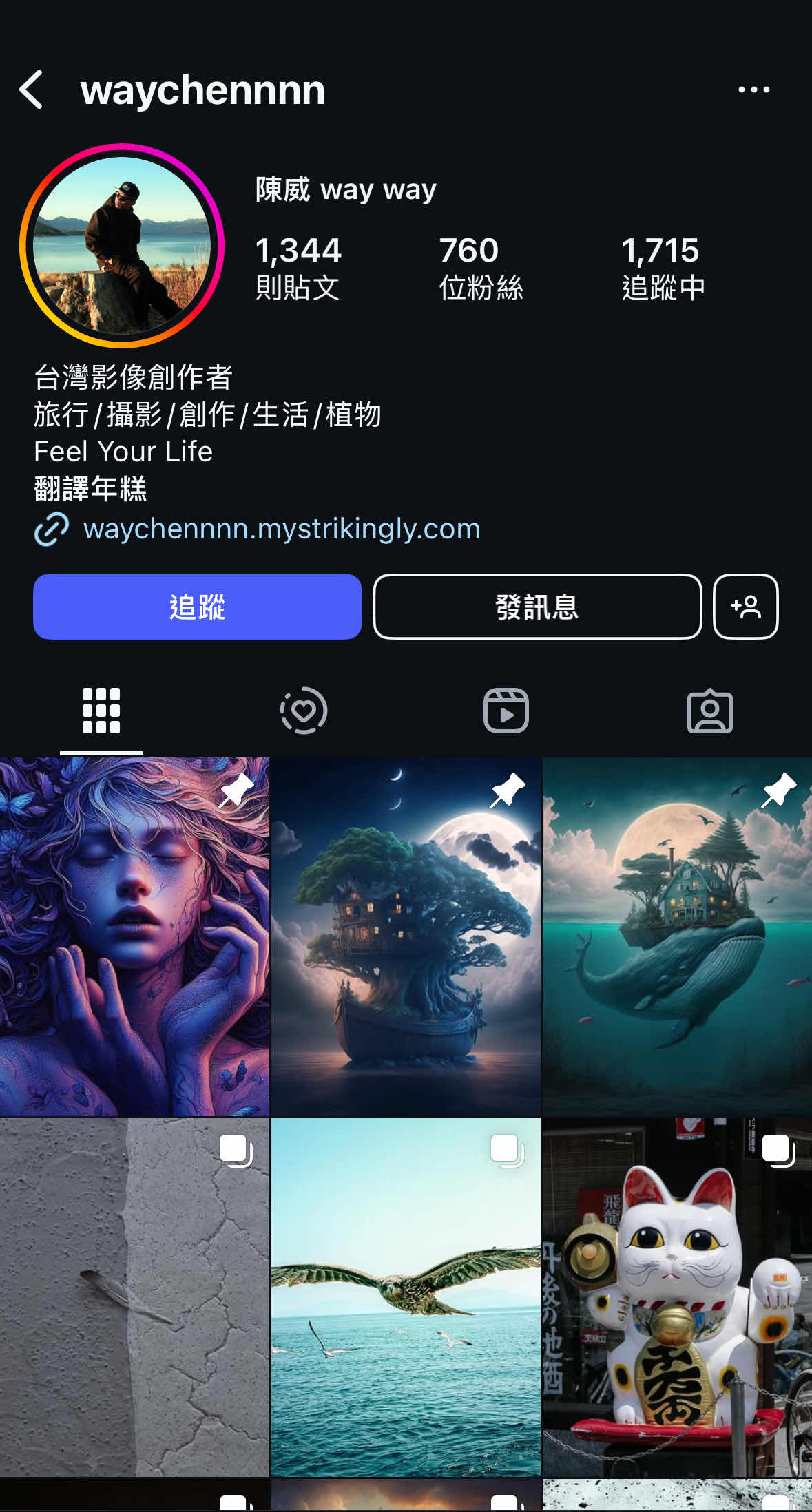Switch to the heart-circle tab
Screen dimensions: 812x1512
(304, 711)
